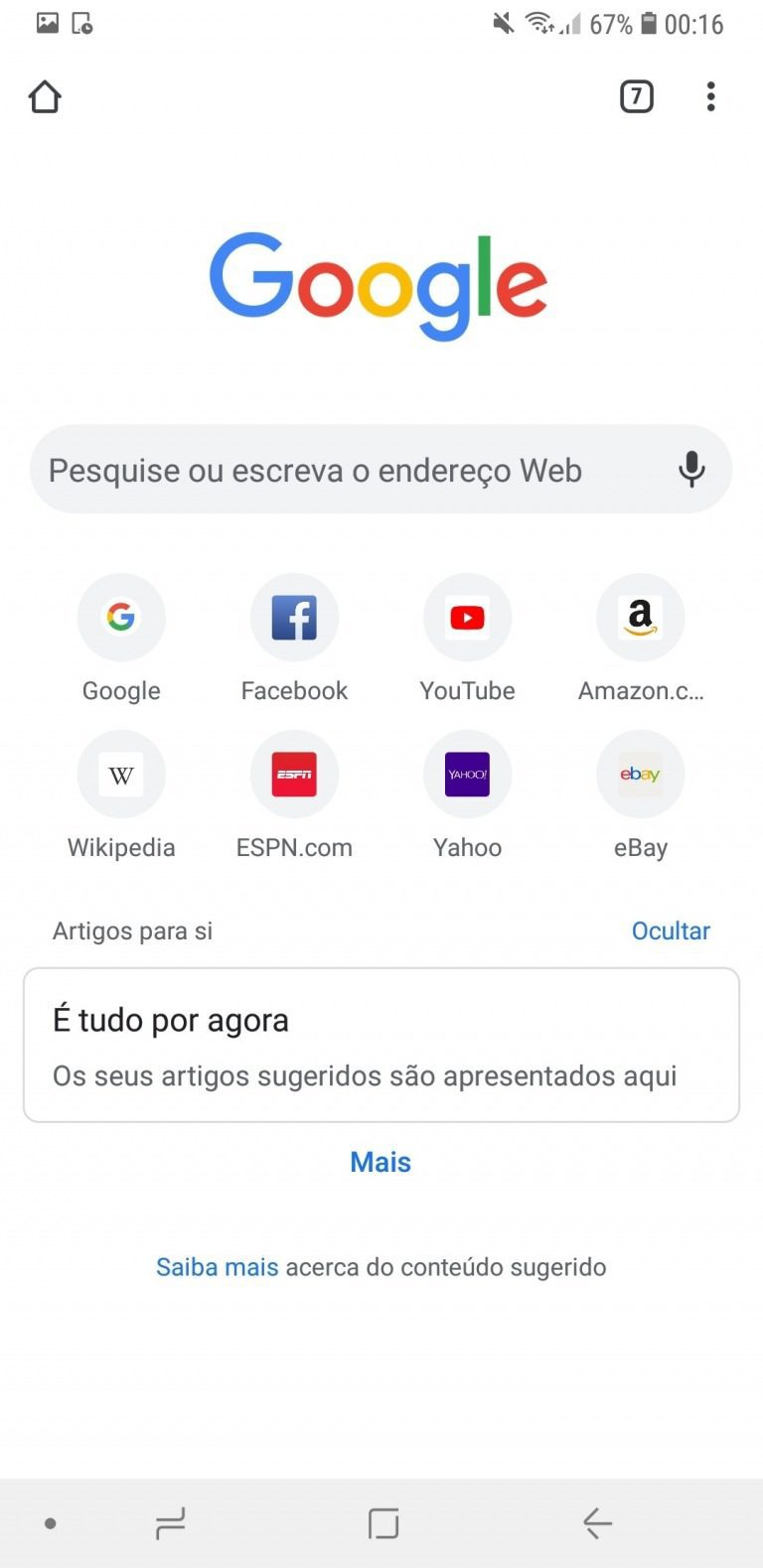763x1568 pixels.
Task: Open the Google shortcut icon
Action: 121,617
